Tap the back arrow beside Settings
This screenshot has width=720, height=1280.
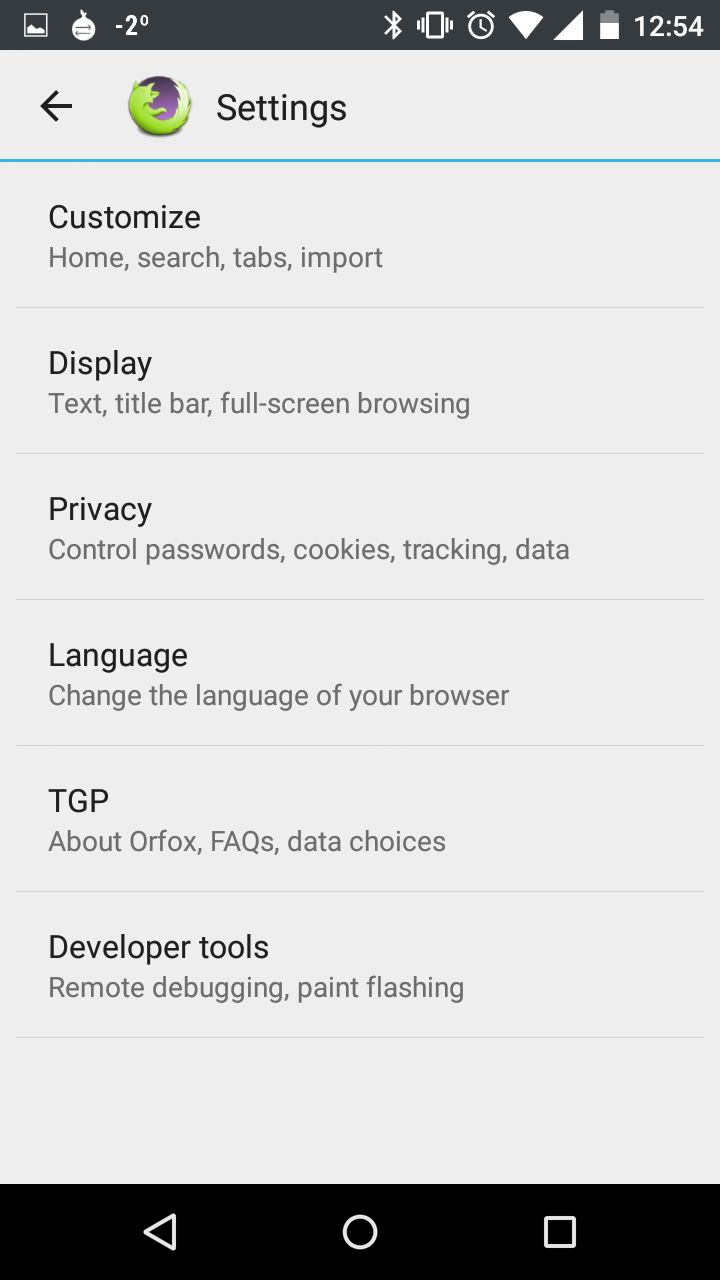pos(56,106)
